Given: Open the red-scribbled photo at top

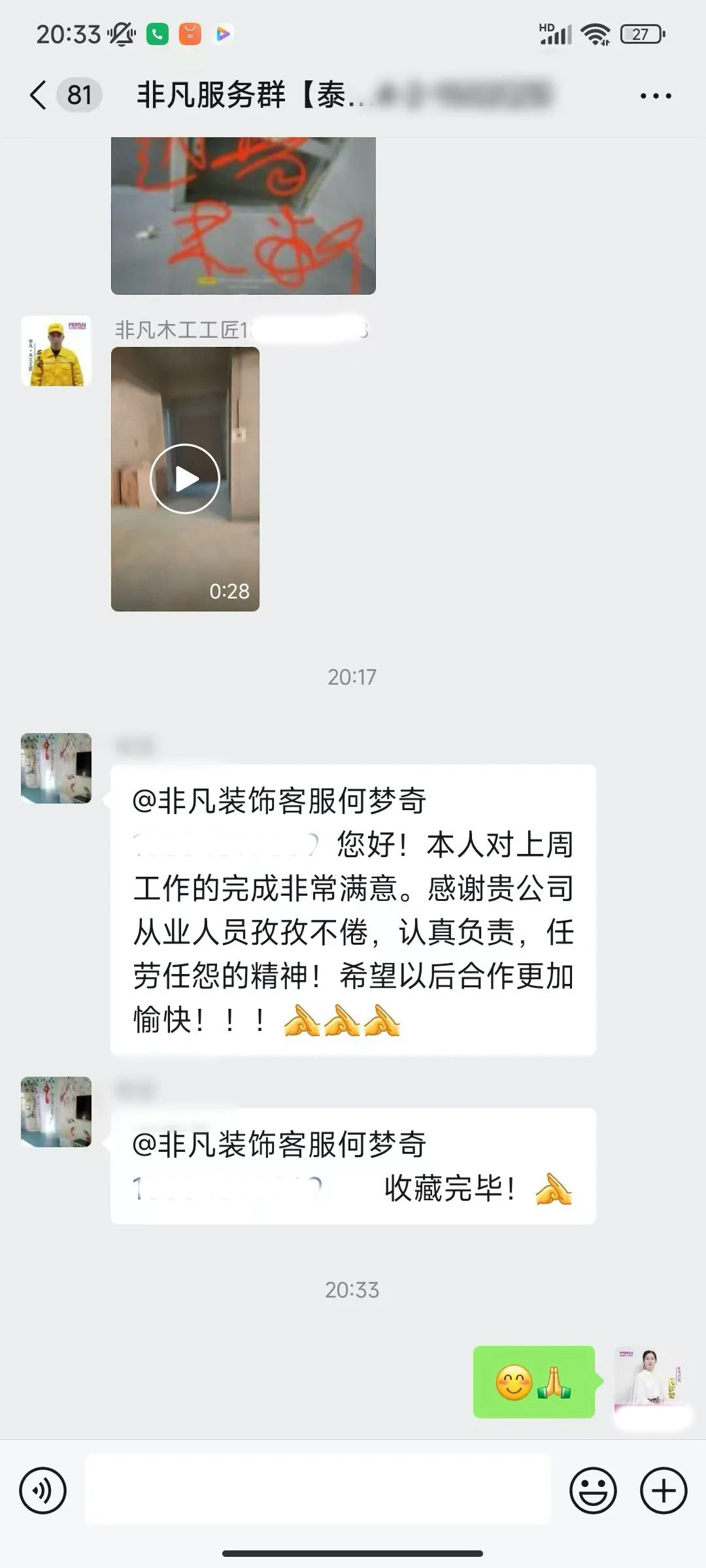Looking at the screenshot, I should pos(243,216).
